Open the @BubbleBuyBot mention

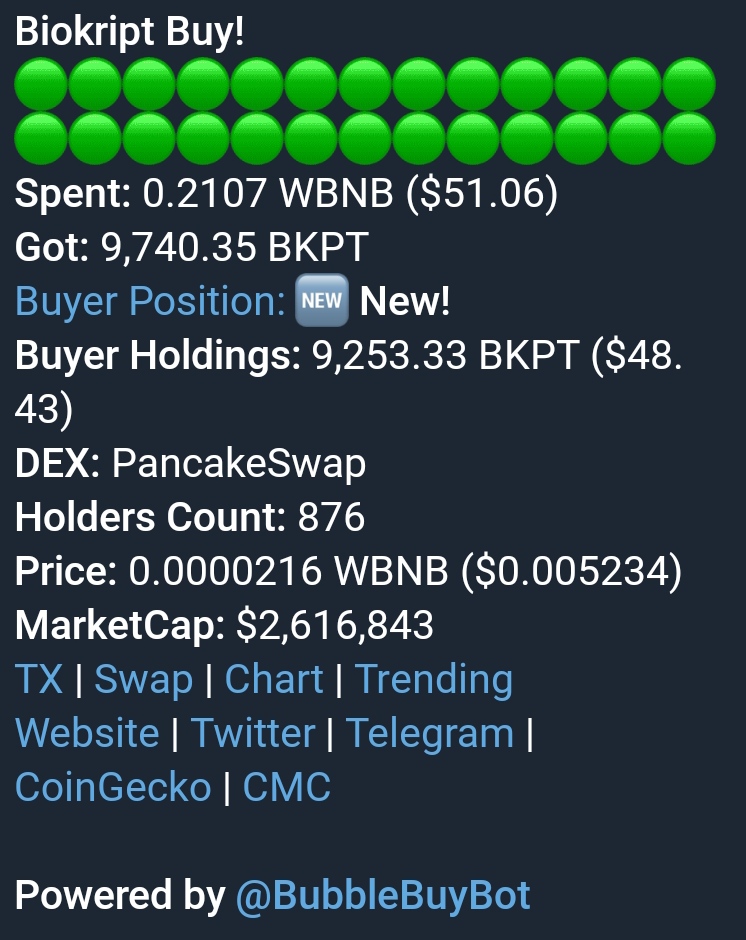[383, 895]
